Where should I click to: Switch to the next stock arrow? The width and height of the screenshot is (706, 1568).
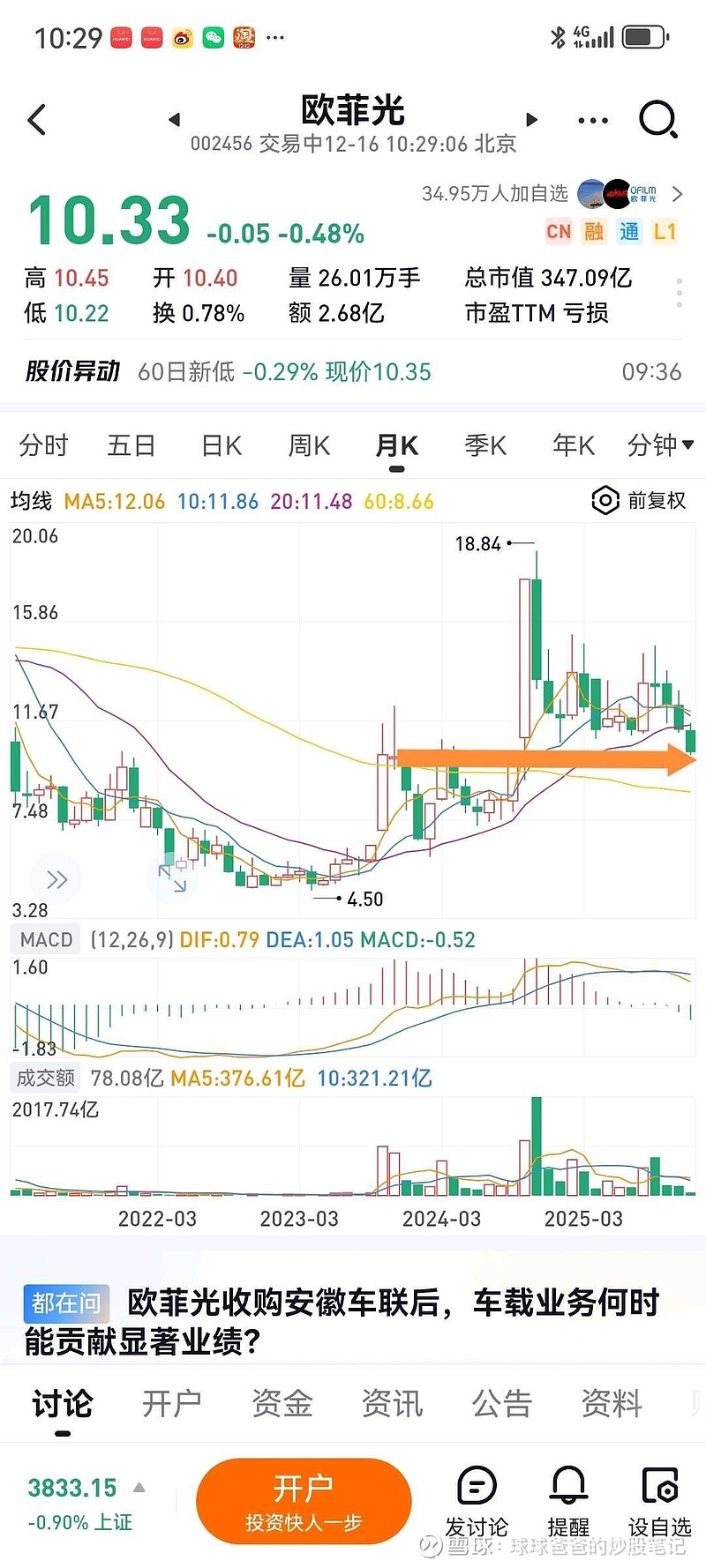pyautogui.click(x=531, y=119)
